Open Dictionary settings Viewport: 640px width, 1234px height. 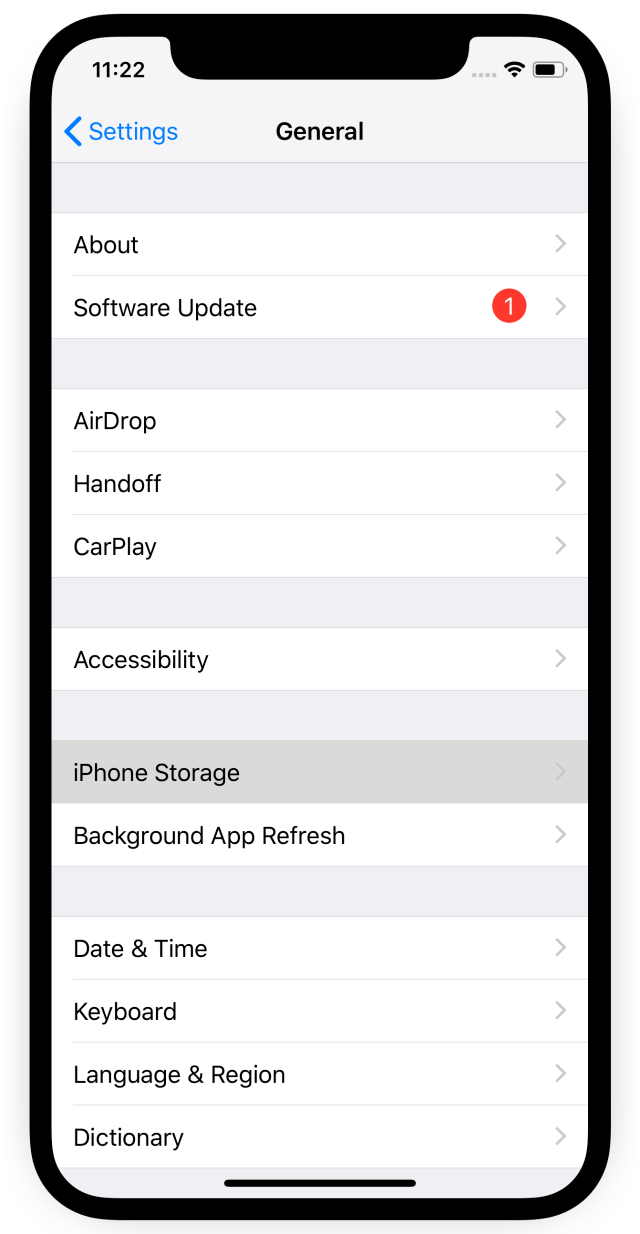click(320, 1138)
